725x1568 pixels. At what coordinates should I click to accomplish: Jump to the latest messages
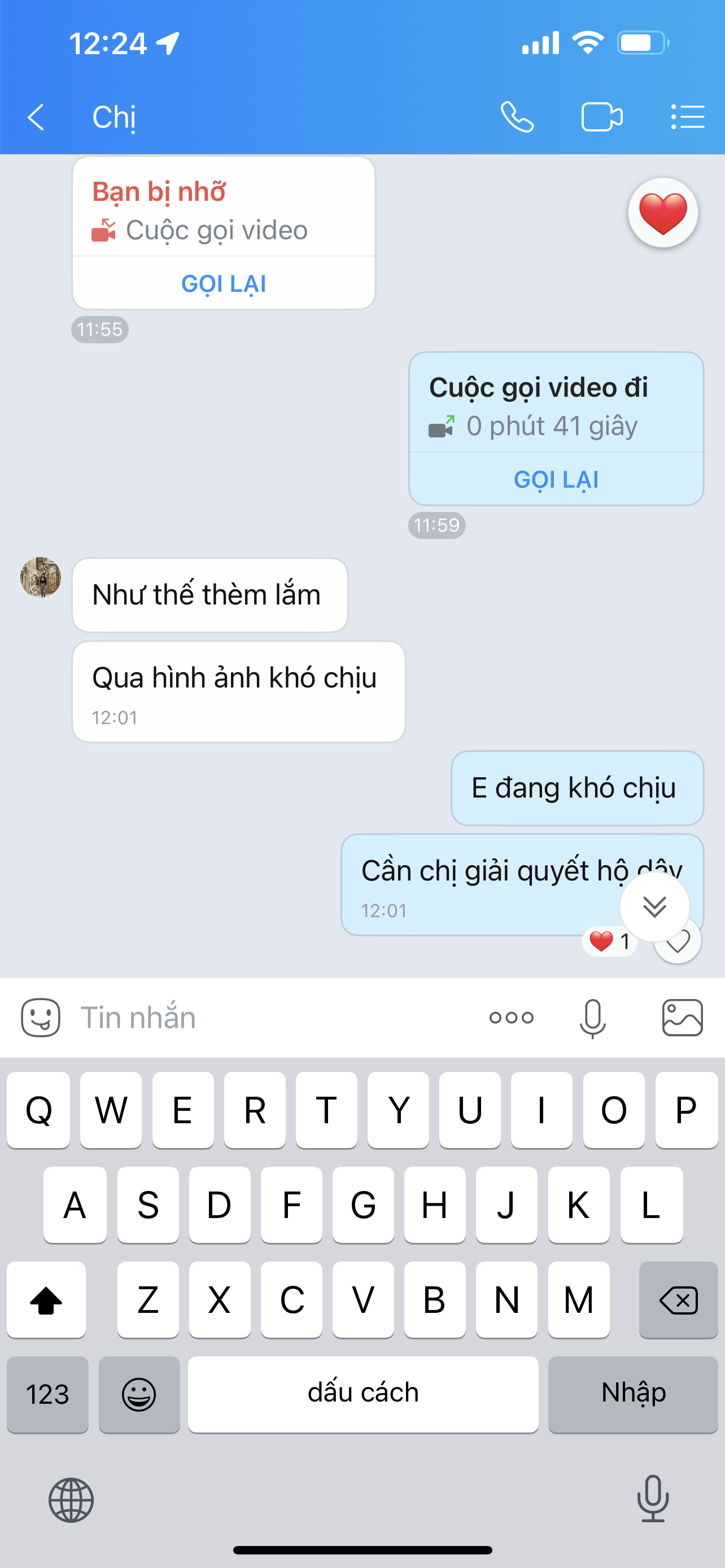pyautogui.click(x=654, y=906)
